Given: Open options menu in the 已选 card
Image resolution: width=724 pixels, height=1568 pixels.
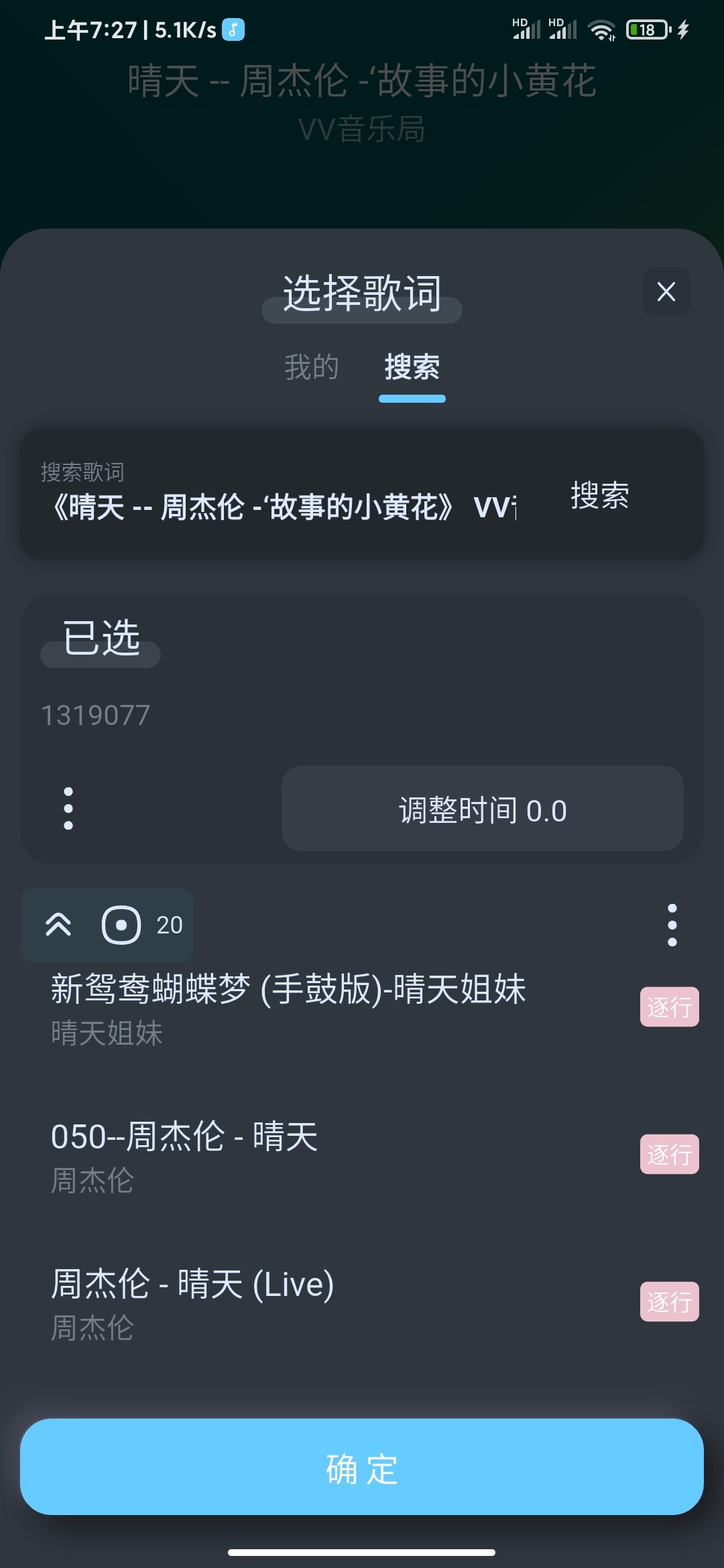Looking at the screenshot, I should click(68, 809).
